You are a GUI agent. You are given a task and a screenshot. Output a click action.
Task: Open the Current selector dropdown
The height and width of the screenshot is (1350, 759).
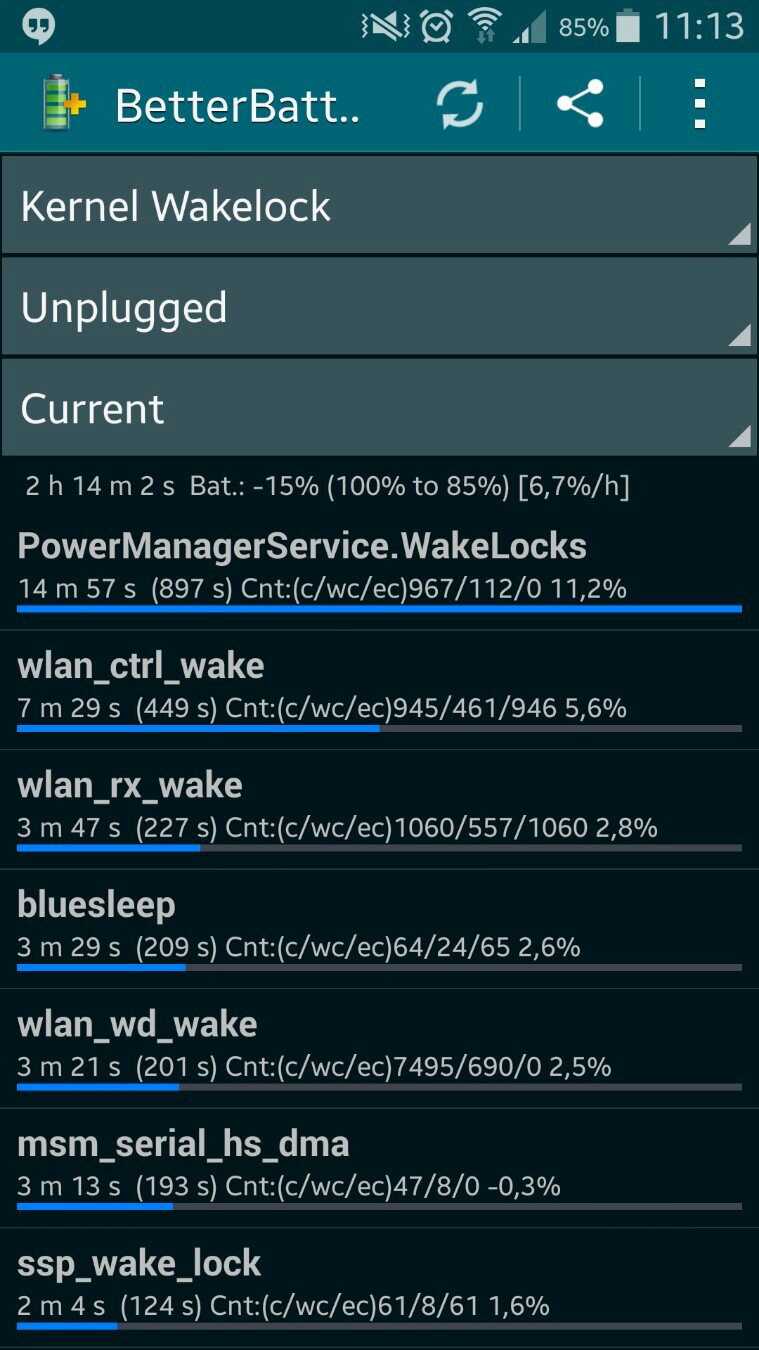click(x=379, y=408)
